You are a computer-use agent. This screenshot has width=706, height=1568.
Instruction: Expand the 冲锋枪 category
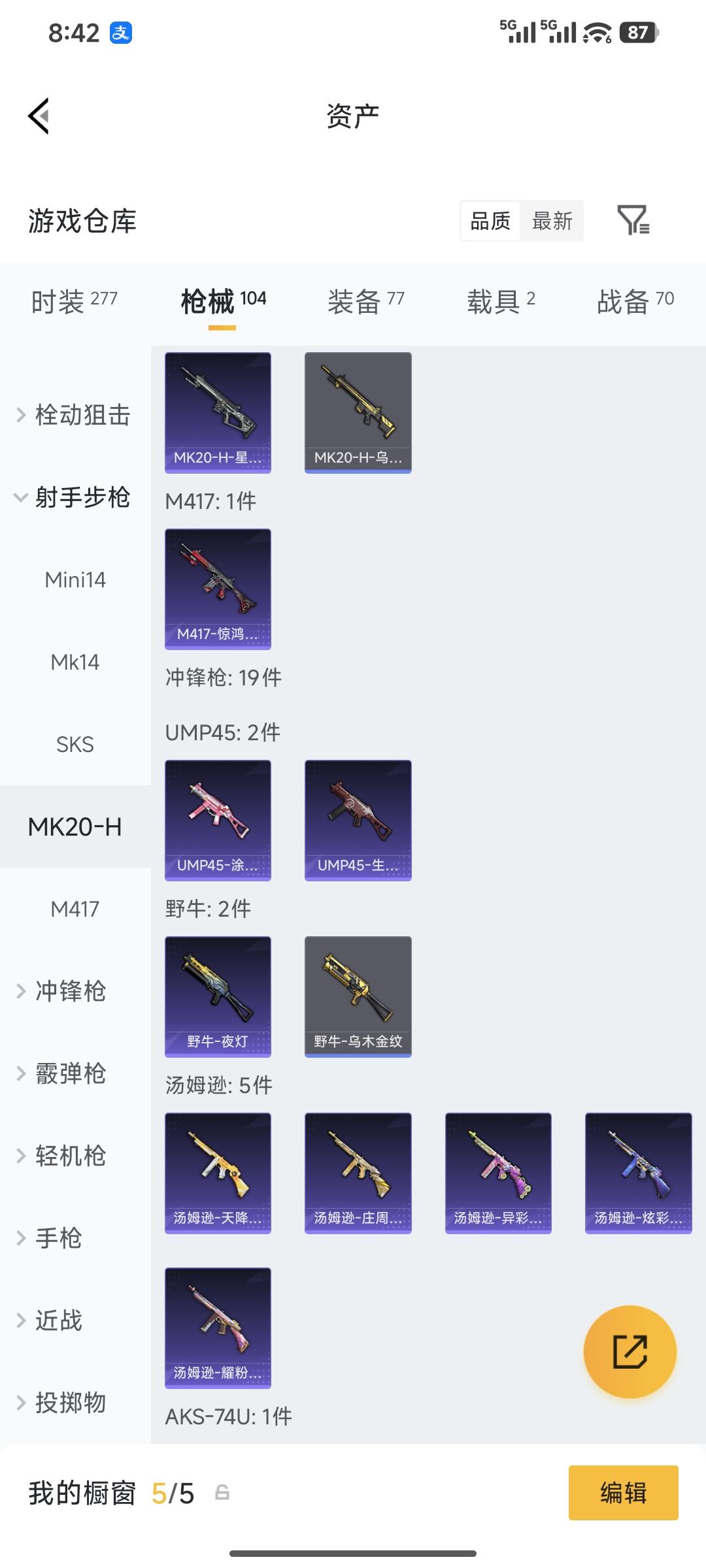pyautogui.click(x=71, y=991)
